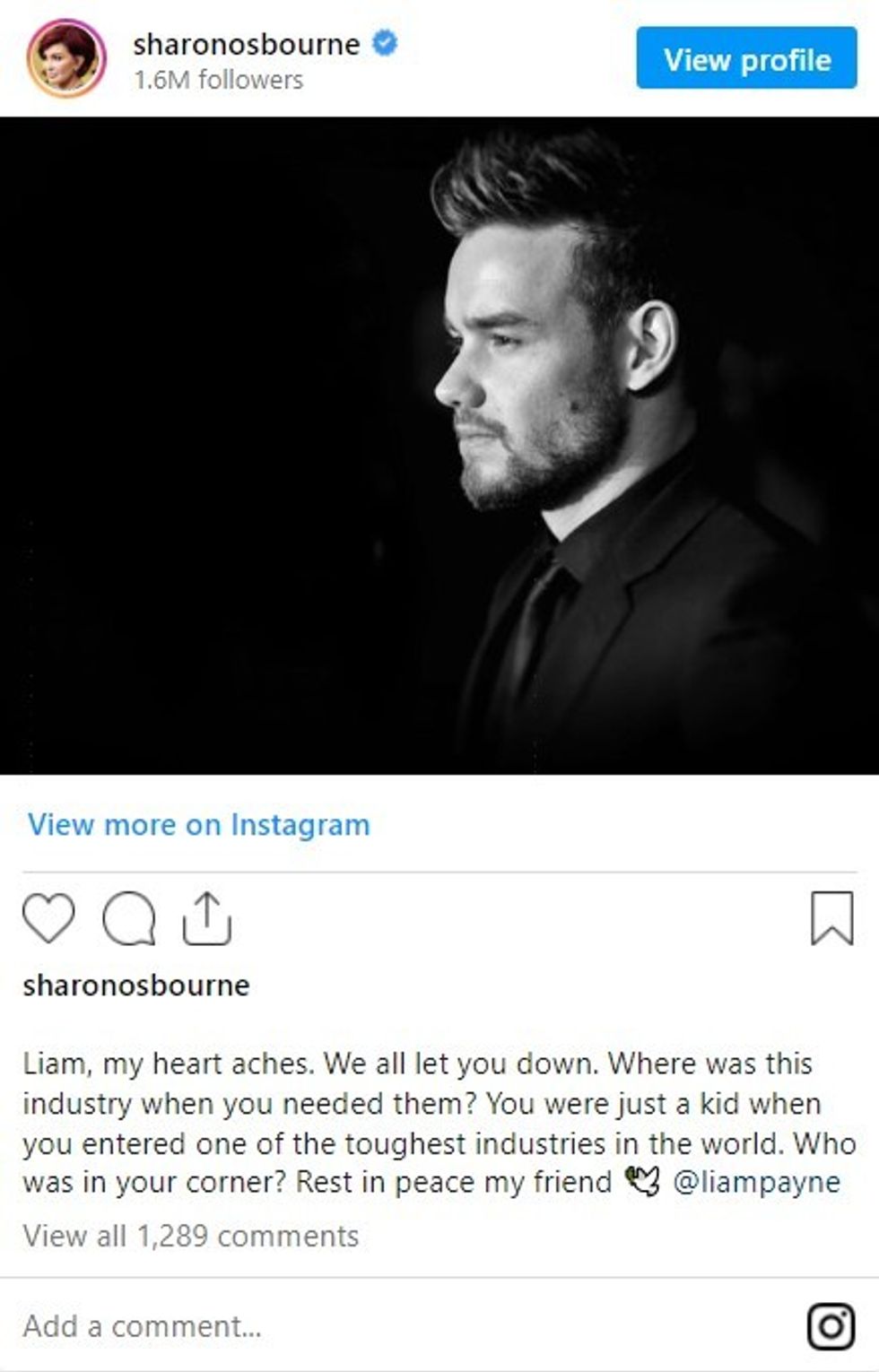View all 1,289 comments
The height and width of the screenshot is (1372, 879).
point(191,1236)
